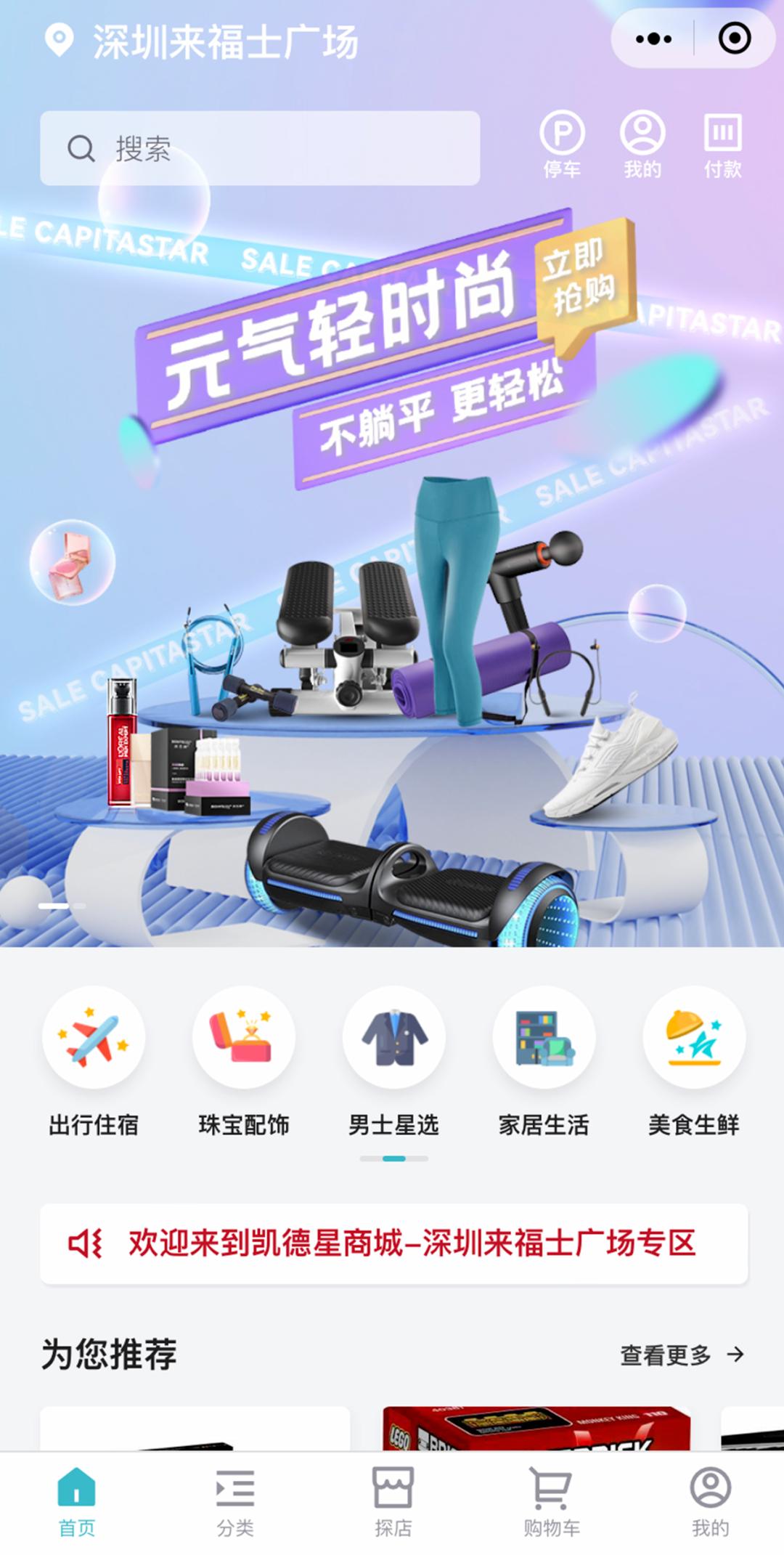Open the 美食生鲜 category
Viewport: 784px width, 1555px height.
click(x=694, y=1060)
